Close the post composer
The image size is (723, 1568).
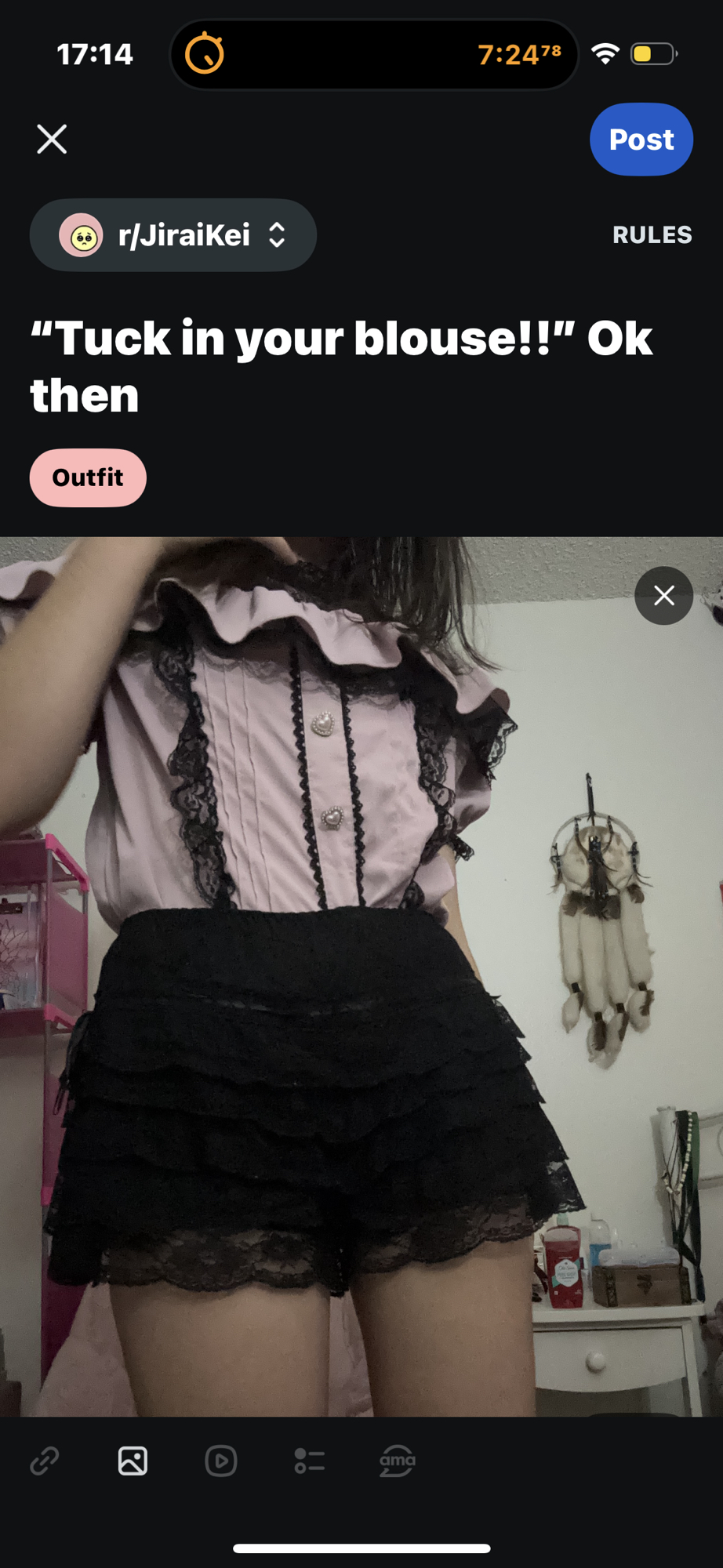point(52,140)
